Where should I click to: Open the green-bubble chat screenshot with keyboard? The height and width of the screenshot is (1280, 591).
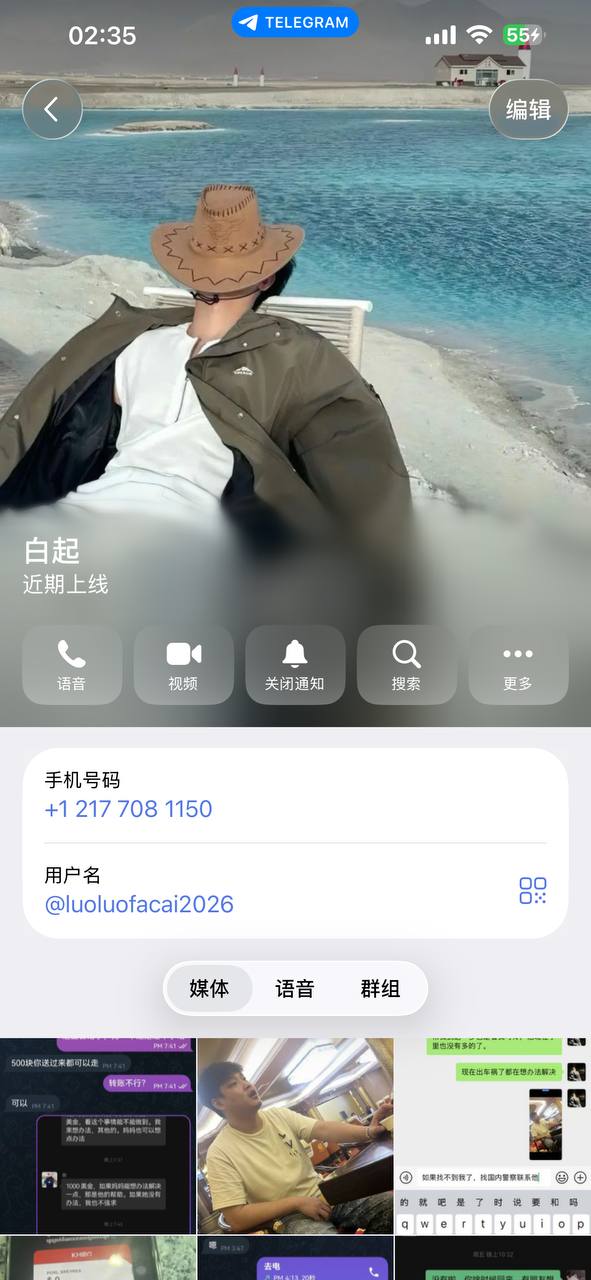point(493,1135)
